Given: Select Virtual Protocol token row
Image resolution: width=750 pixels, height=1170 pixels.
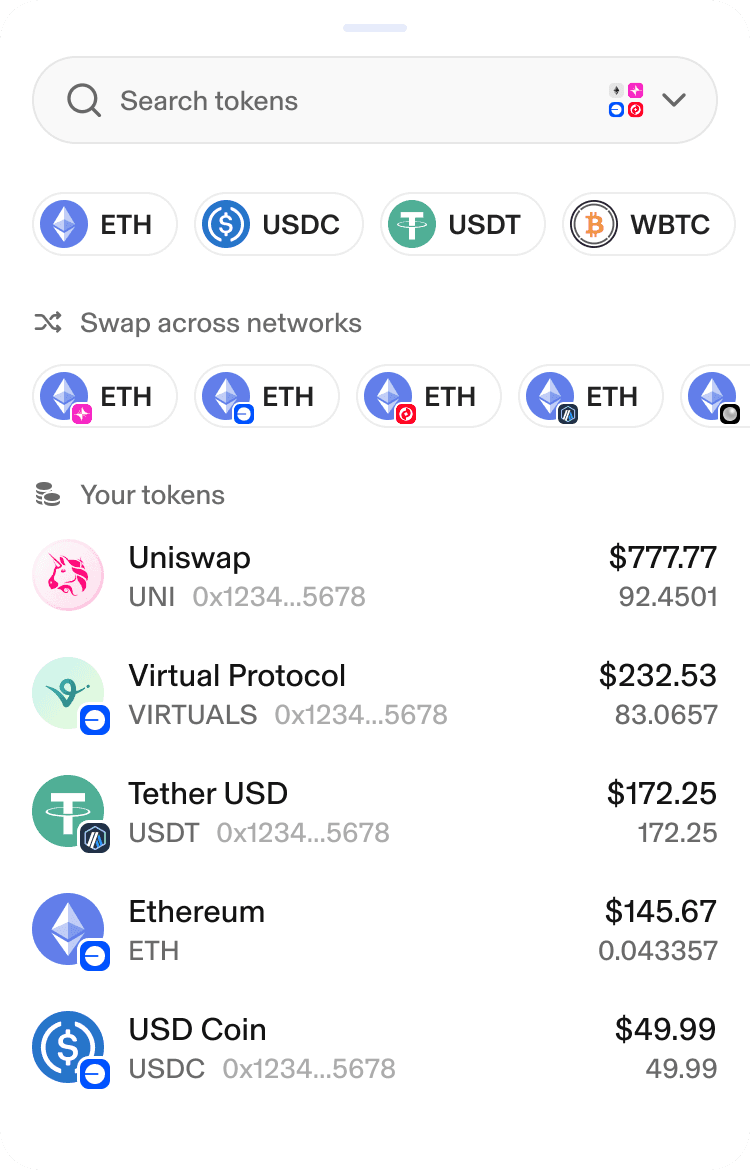Looking at the screenshot, I should tap(375, 694).
